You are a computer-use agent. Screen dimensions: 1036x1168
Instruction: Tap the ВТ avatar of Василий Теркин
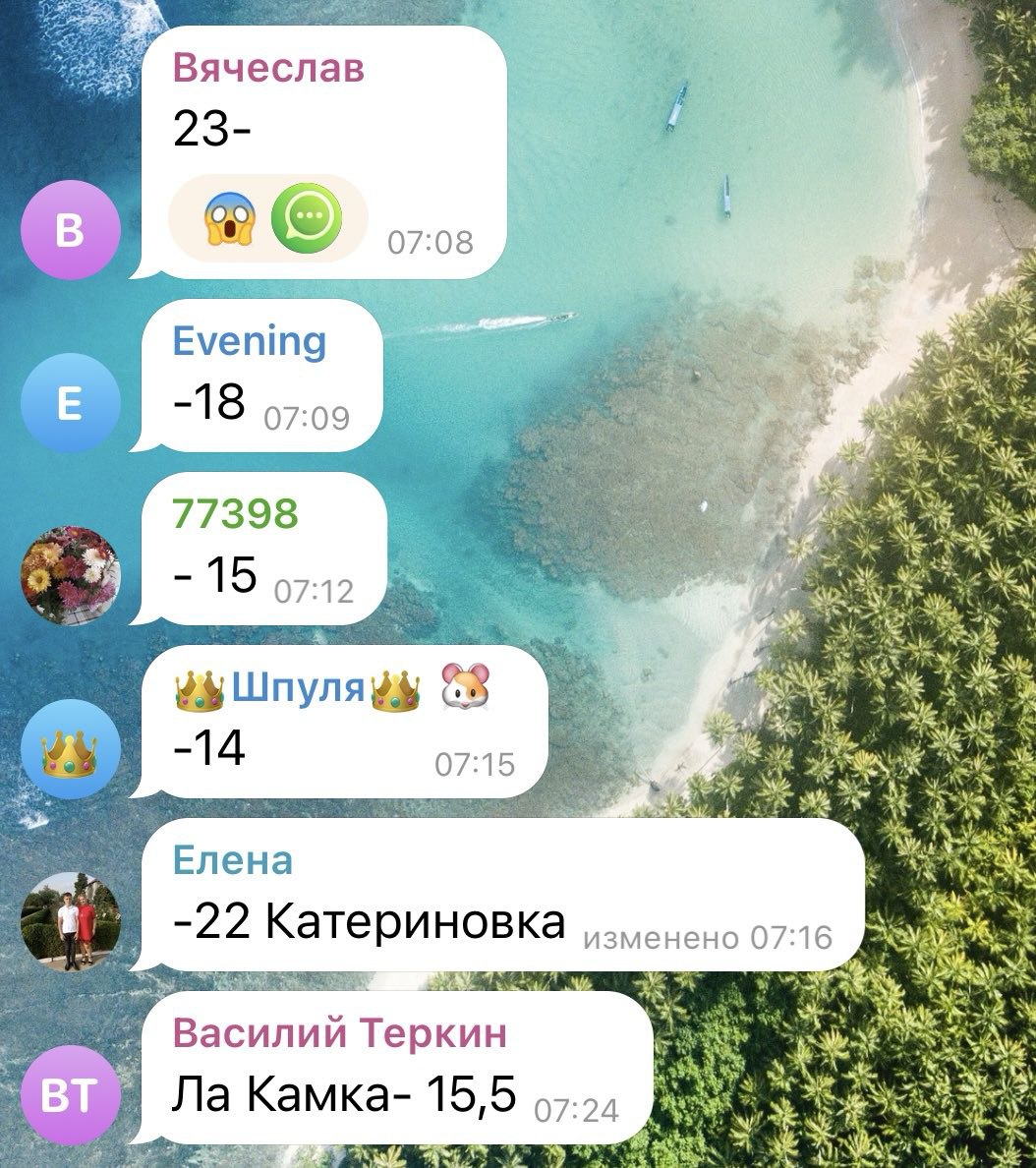[70, 1094]
